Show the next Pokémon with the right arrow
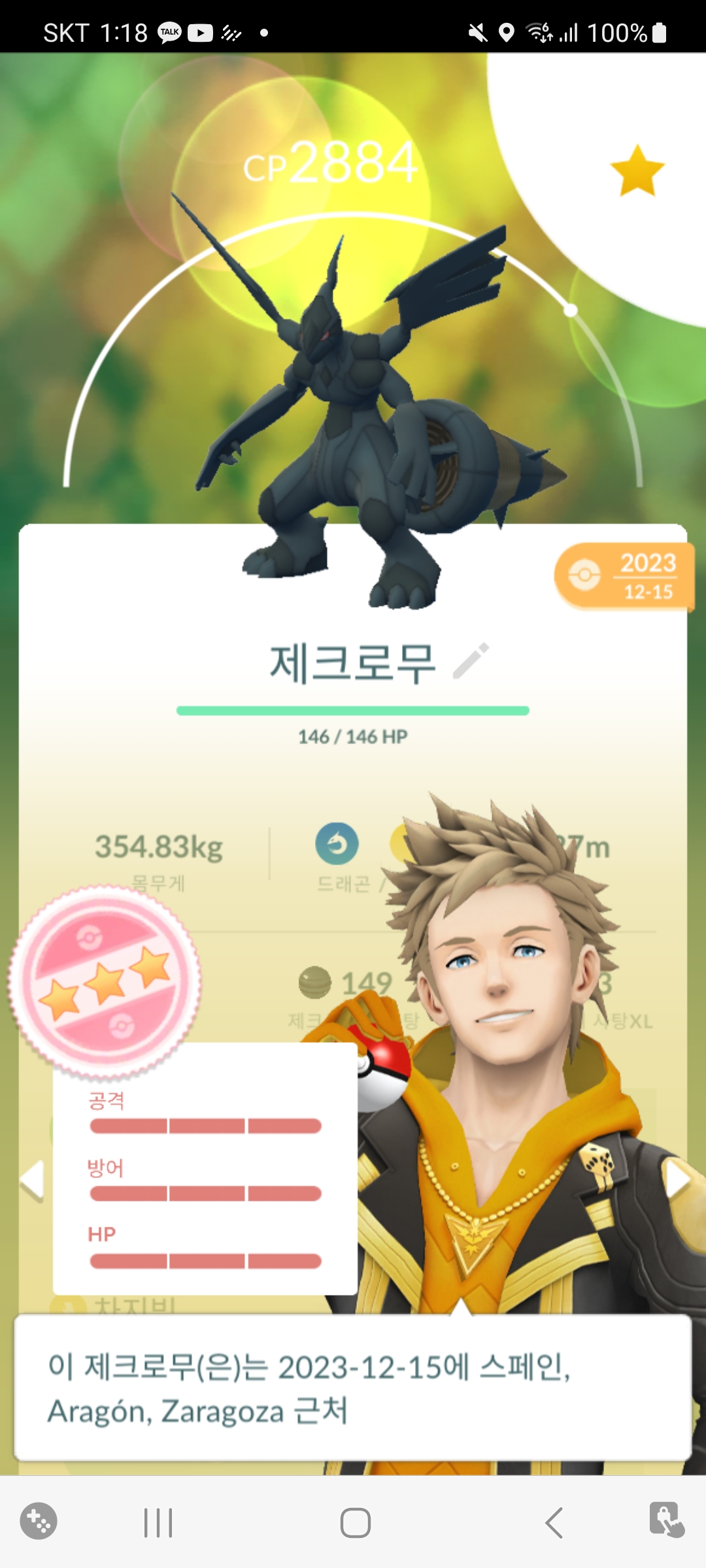This screenshot has width=706, height=1568. [677, 1180]
